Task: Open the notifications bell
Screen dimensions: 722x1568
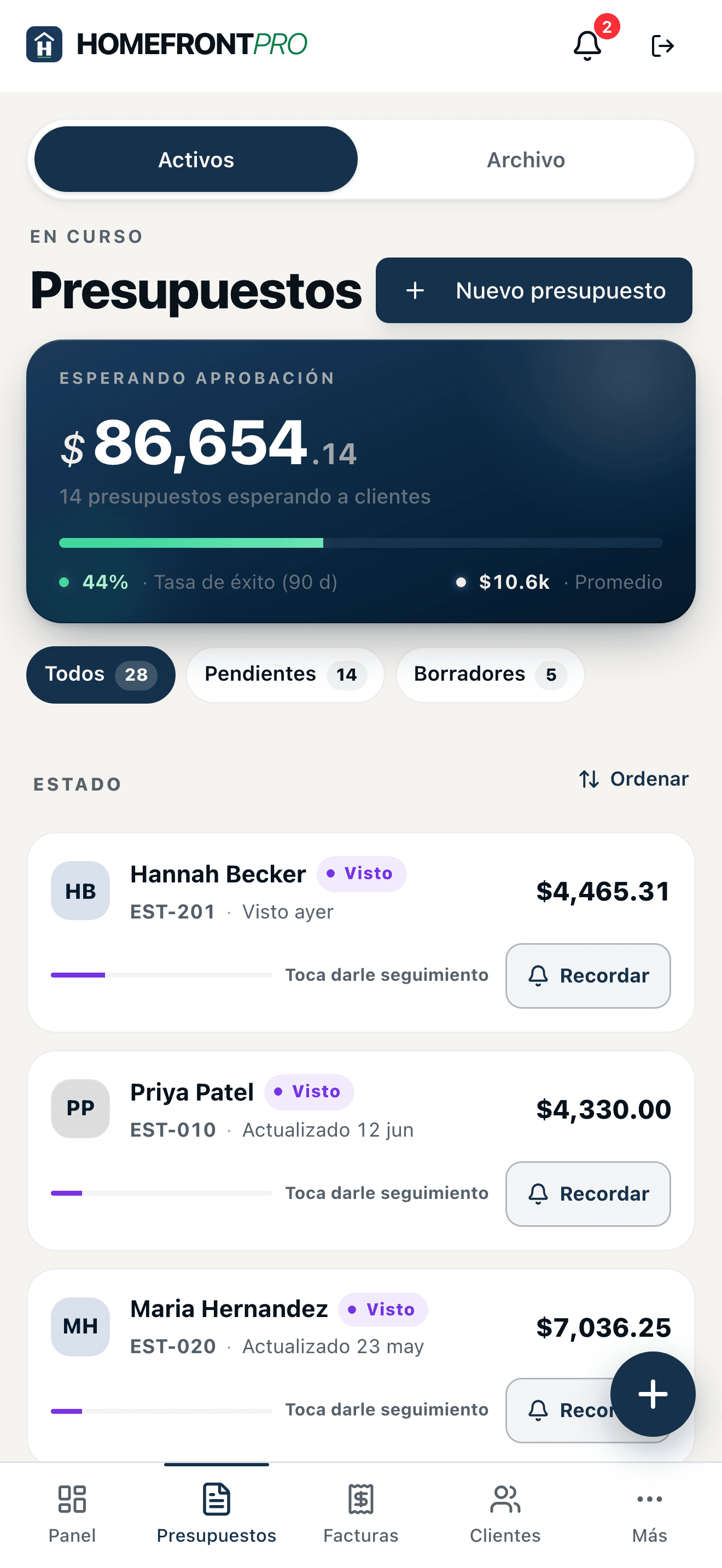Action: point(588,45)
